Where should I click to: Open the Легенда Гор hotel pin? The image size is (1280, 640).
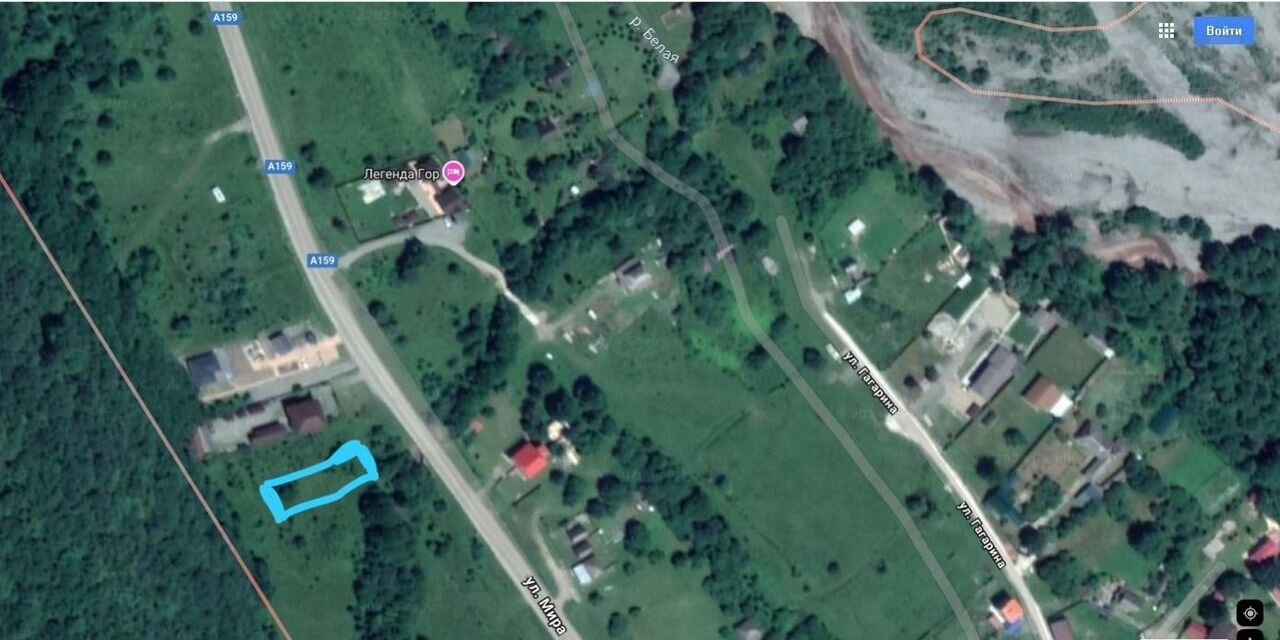(x=454, y=173)
